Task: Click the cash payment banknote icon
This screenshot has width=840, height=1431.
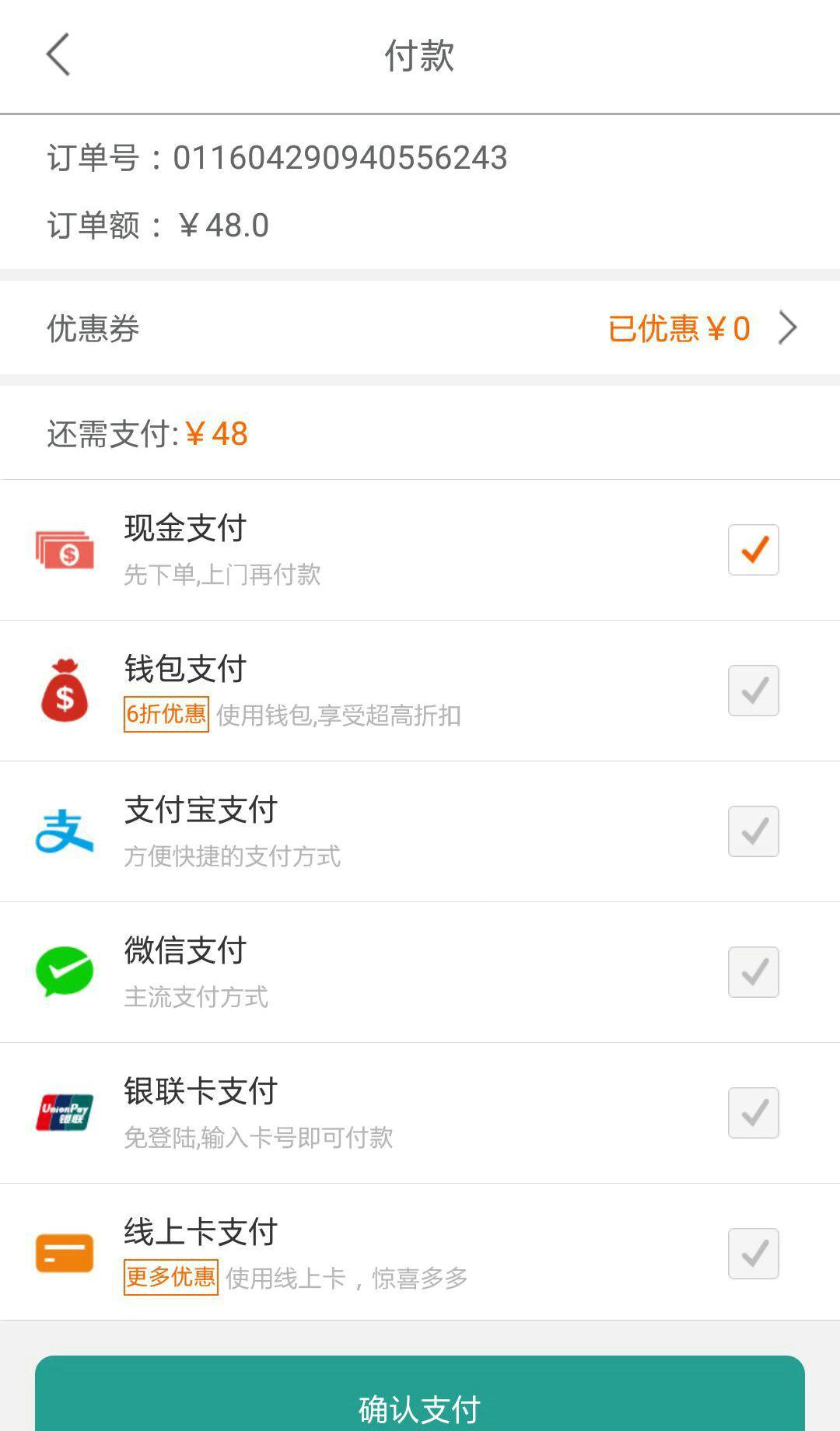Action: coord(66,550)
